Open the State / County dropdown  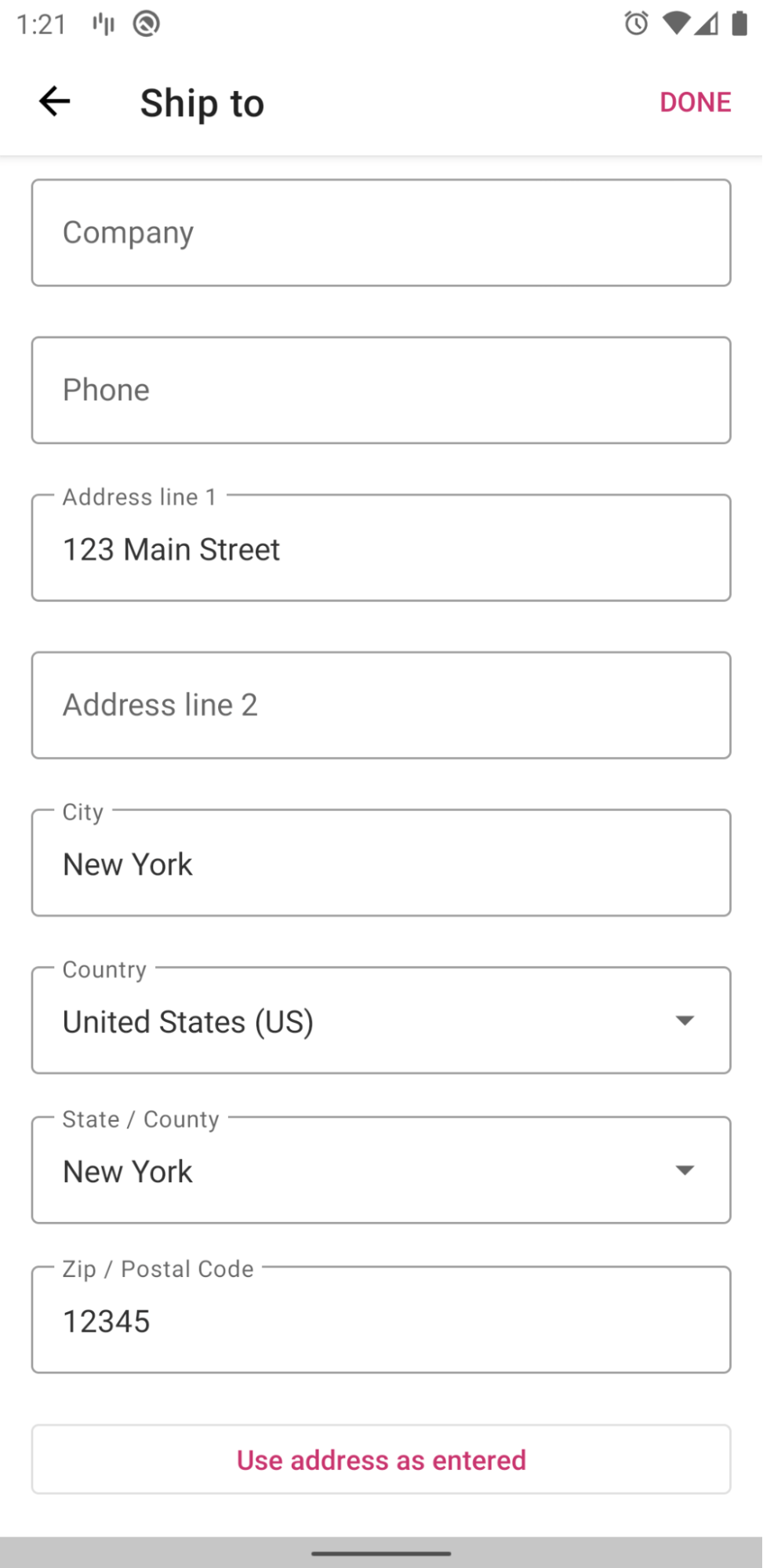click(685, 1170)
